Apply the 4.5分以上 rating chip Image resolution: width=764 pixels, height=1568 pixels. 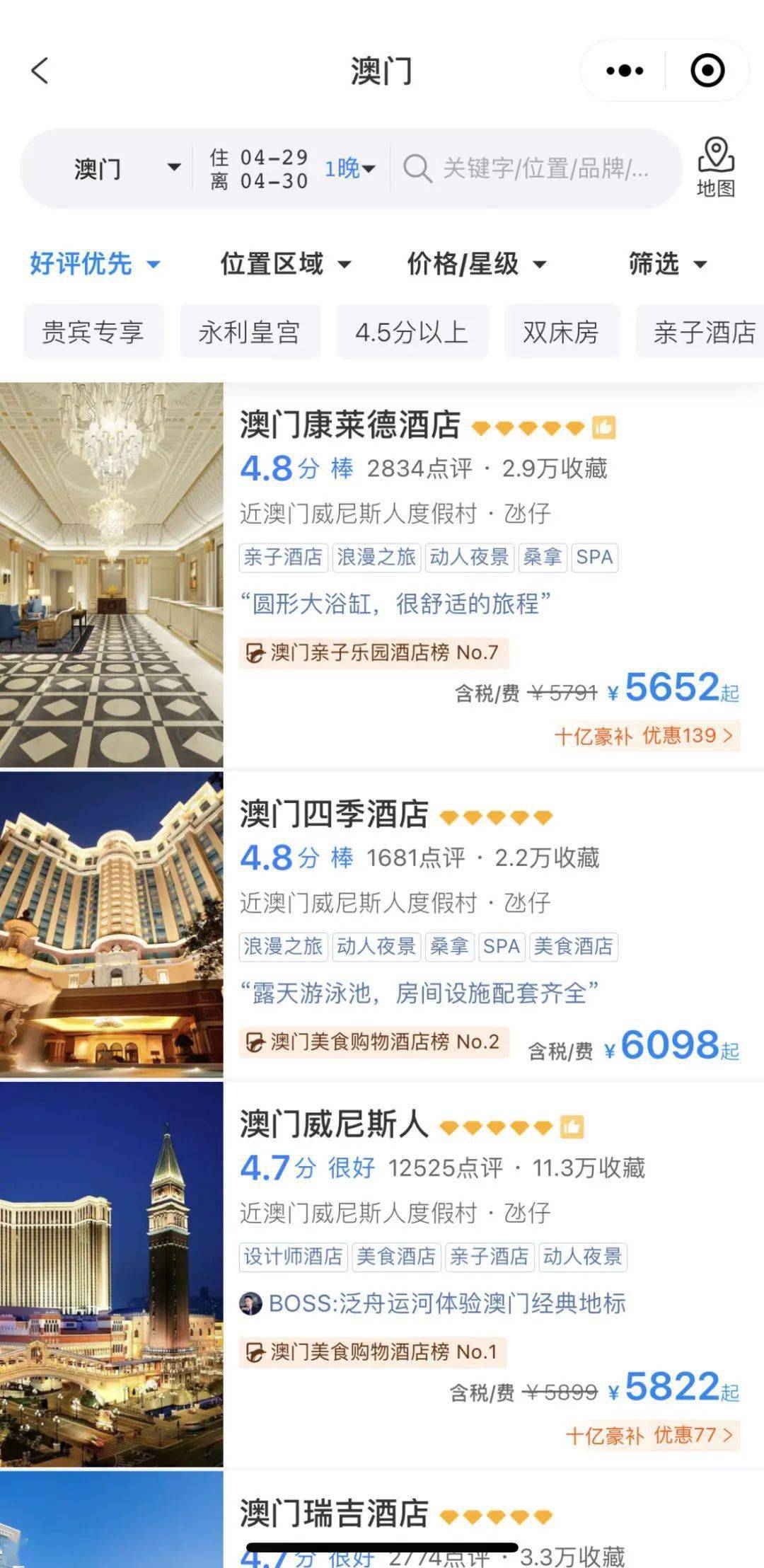point(412,332)
